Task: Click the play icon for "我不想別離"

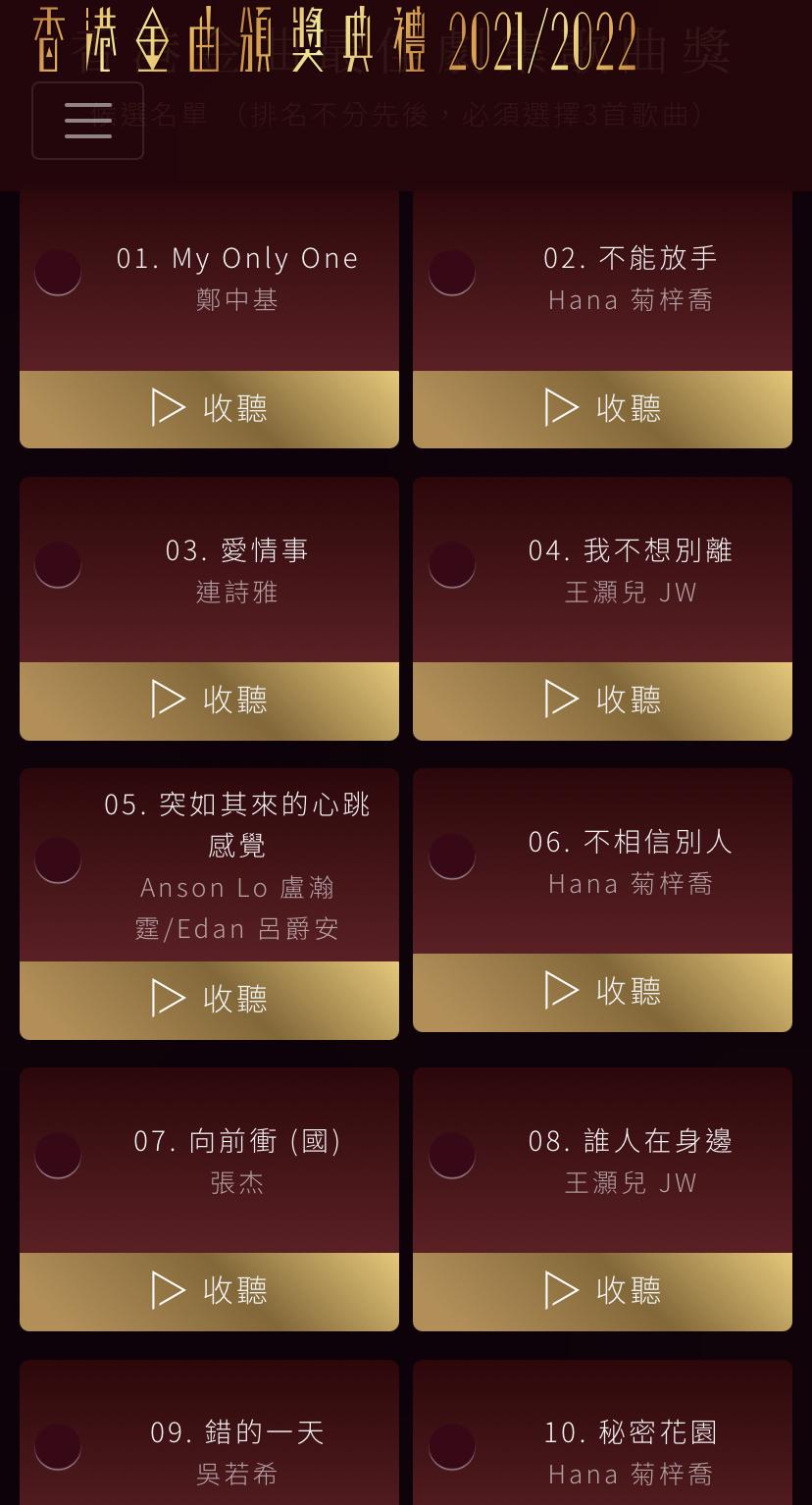Action: click(x=559, y=700)
